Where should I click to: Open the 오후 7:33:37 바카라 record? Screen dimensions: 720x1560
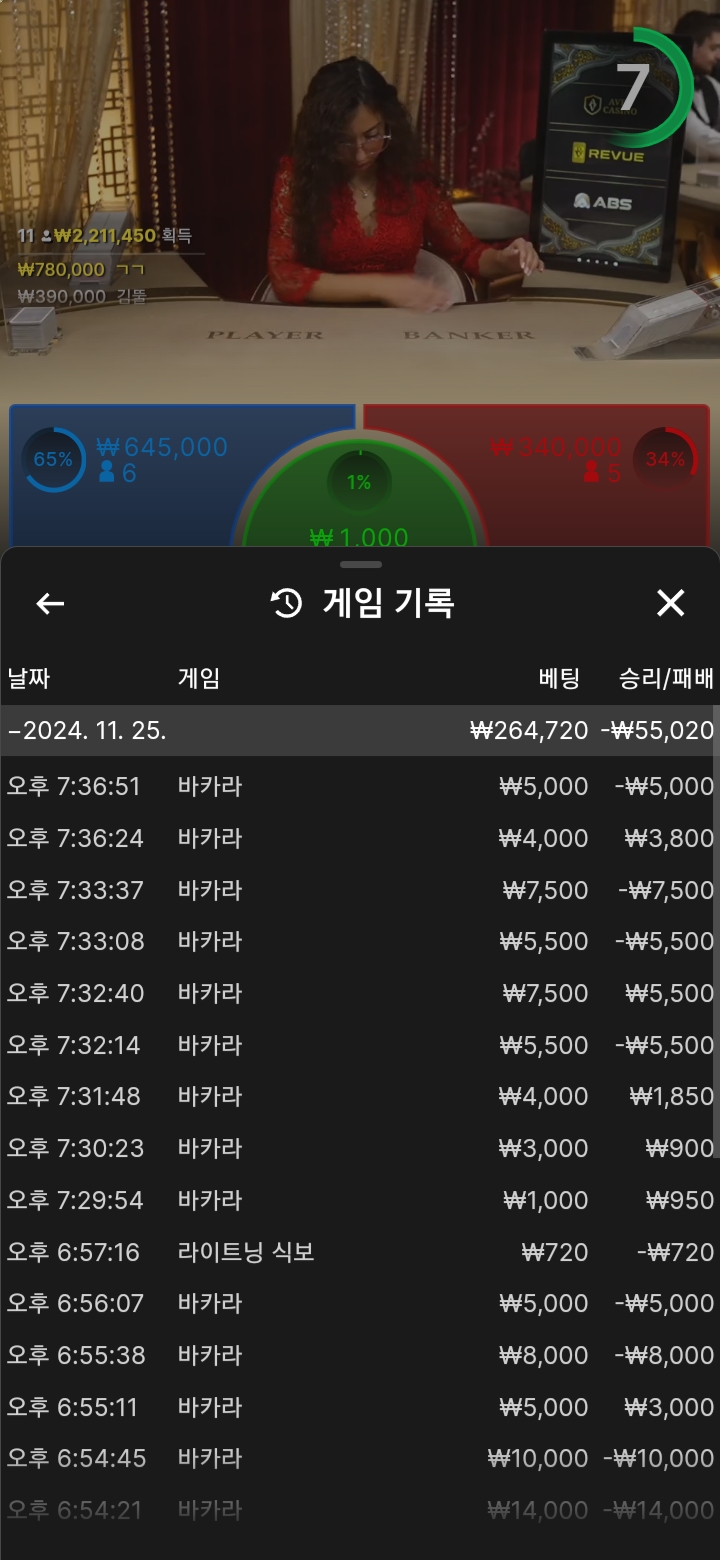360,890
